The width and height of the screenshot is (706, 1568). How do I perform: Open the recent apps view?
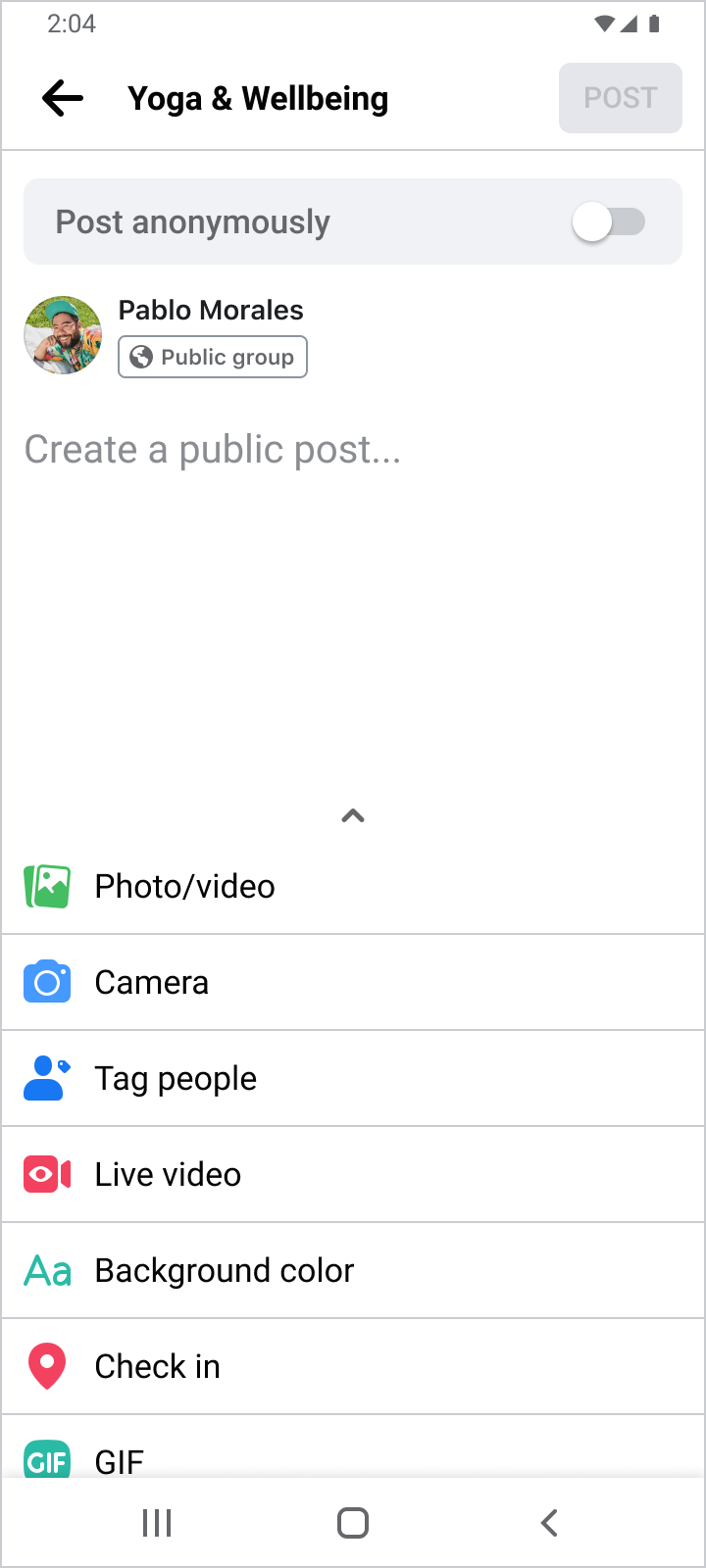157,1523
